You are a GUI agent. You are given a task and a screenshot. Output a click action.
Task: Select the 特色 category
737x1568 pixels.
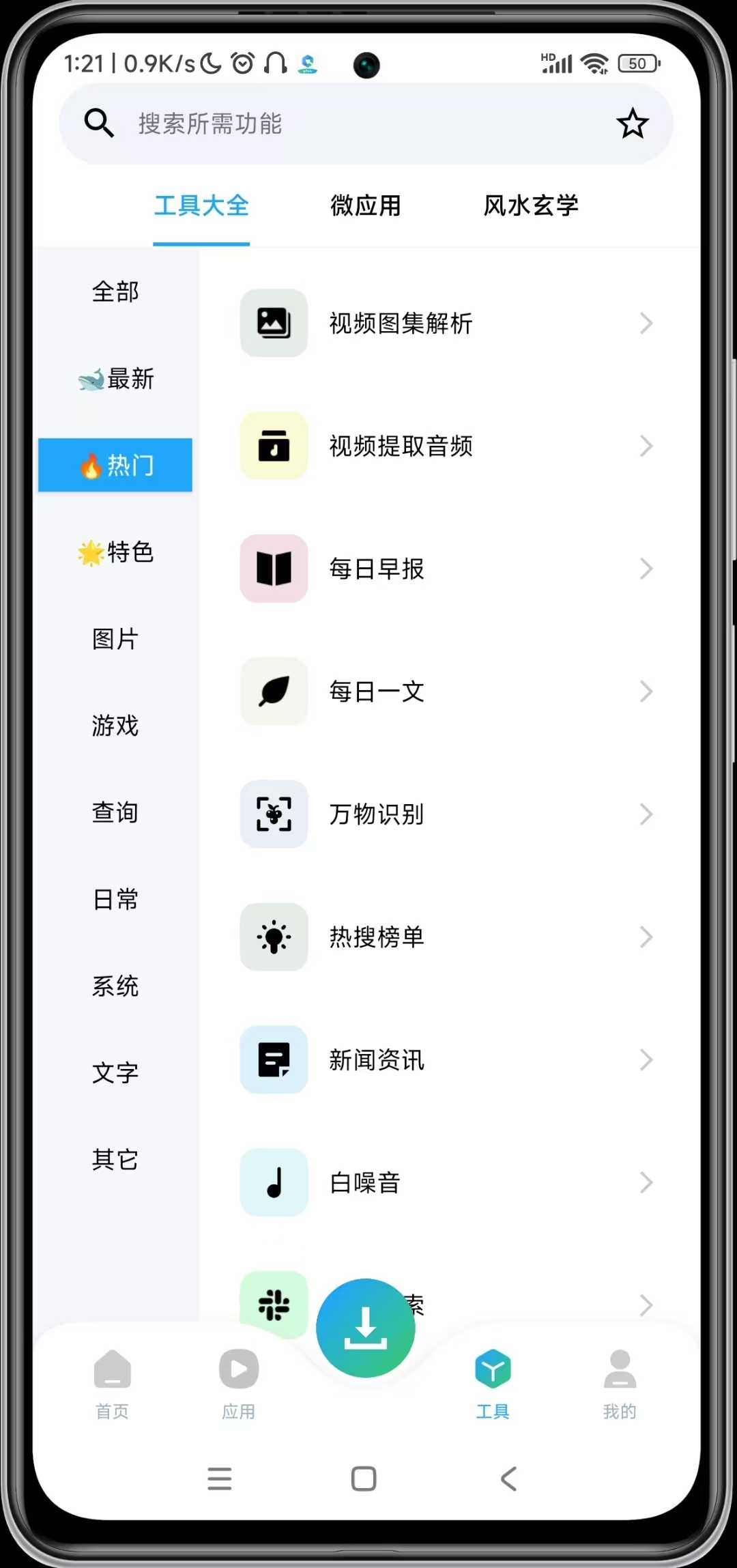(115, 552)
